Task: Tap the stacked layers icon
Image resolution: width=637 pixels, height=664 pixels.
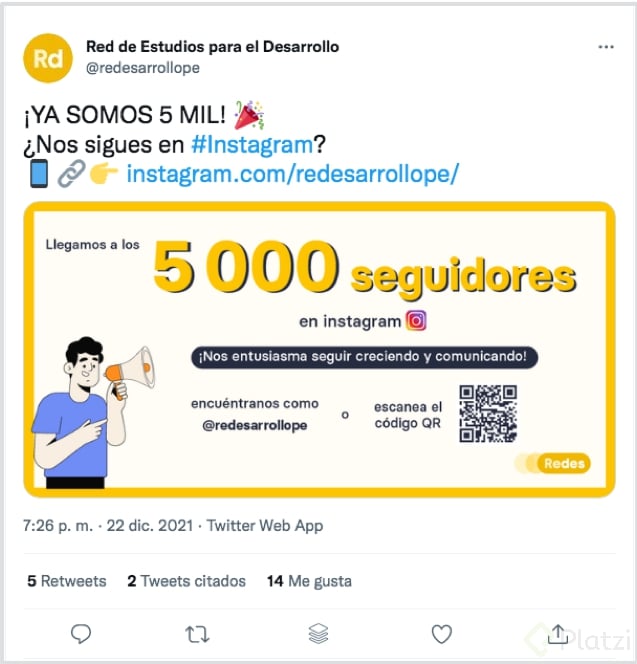Action: point(318,633)
